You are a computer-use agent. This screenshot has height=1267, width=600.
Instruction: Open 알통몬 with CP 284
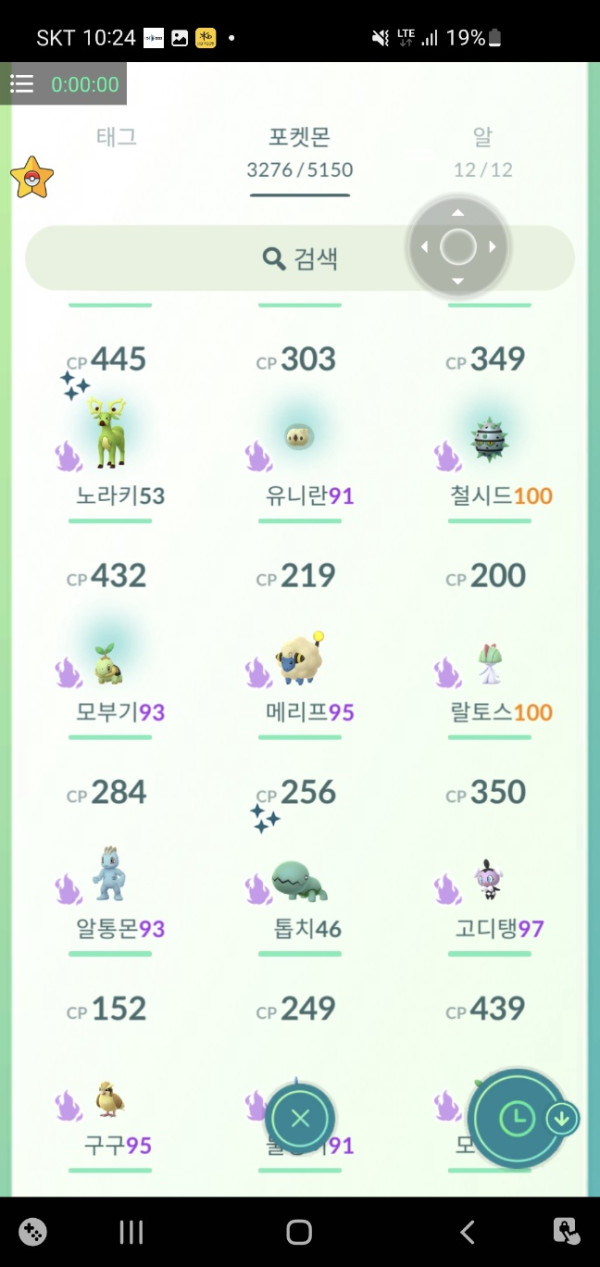pos(110,869)
